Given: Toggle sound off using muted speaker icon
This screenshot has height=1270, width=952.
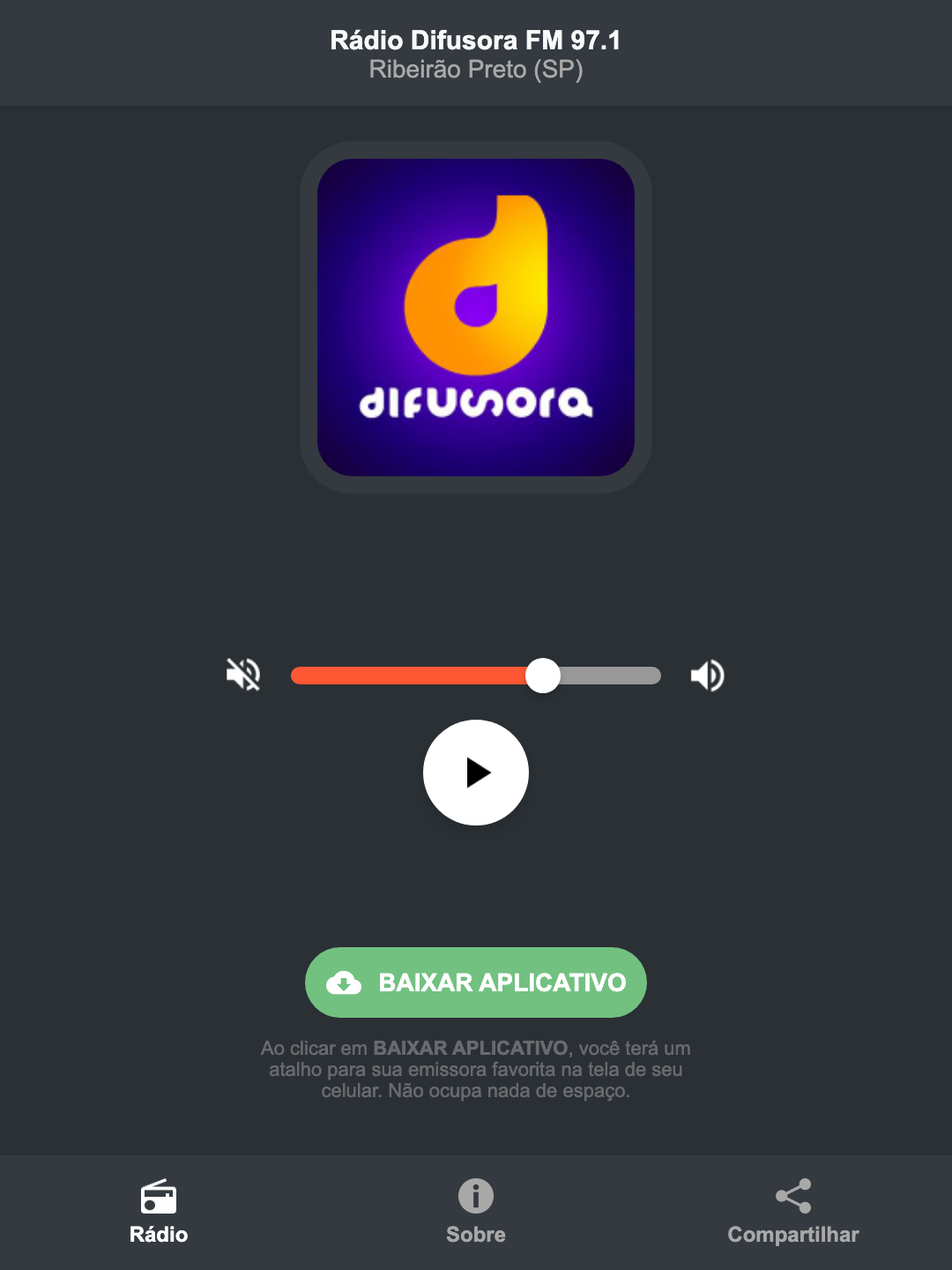Looking at the screenshot, I should click(x=244, y=675).
